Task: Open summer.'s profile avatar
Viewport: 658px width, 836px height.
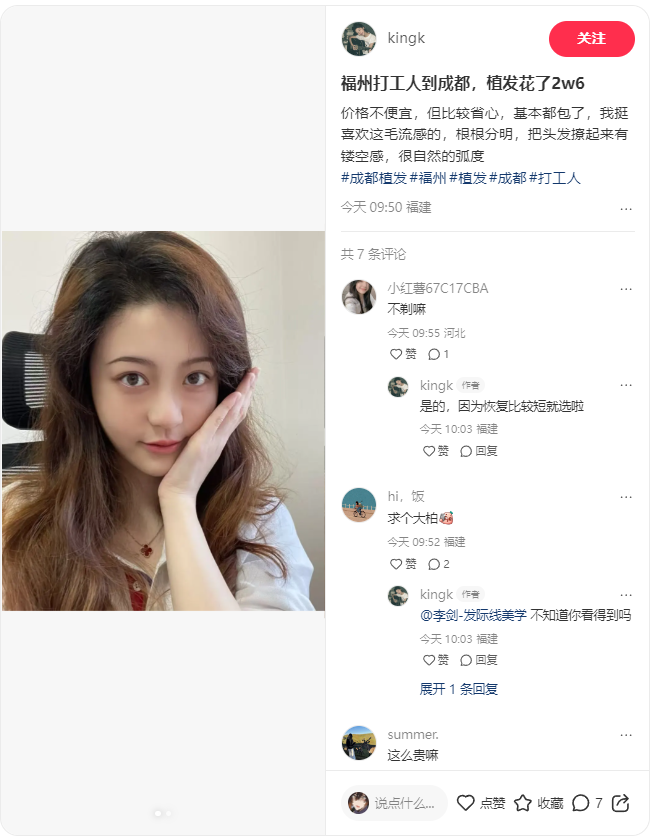Action: pos(358,743)
